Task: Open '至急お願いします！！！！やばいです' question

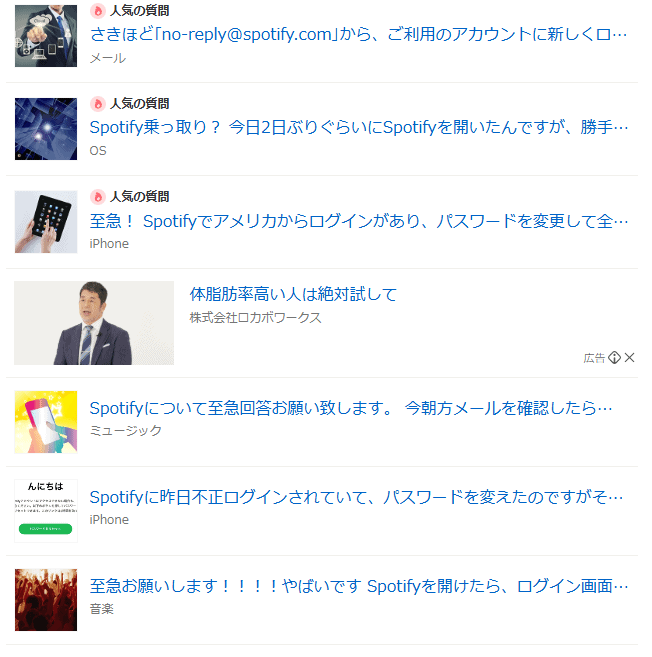Action: pos(358,586)
